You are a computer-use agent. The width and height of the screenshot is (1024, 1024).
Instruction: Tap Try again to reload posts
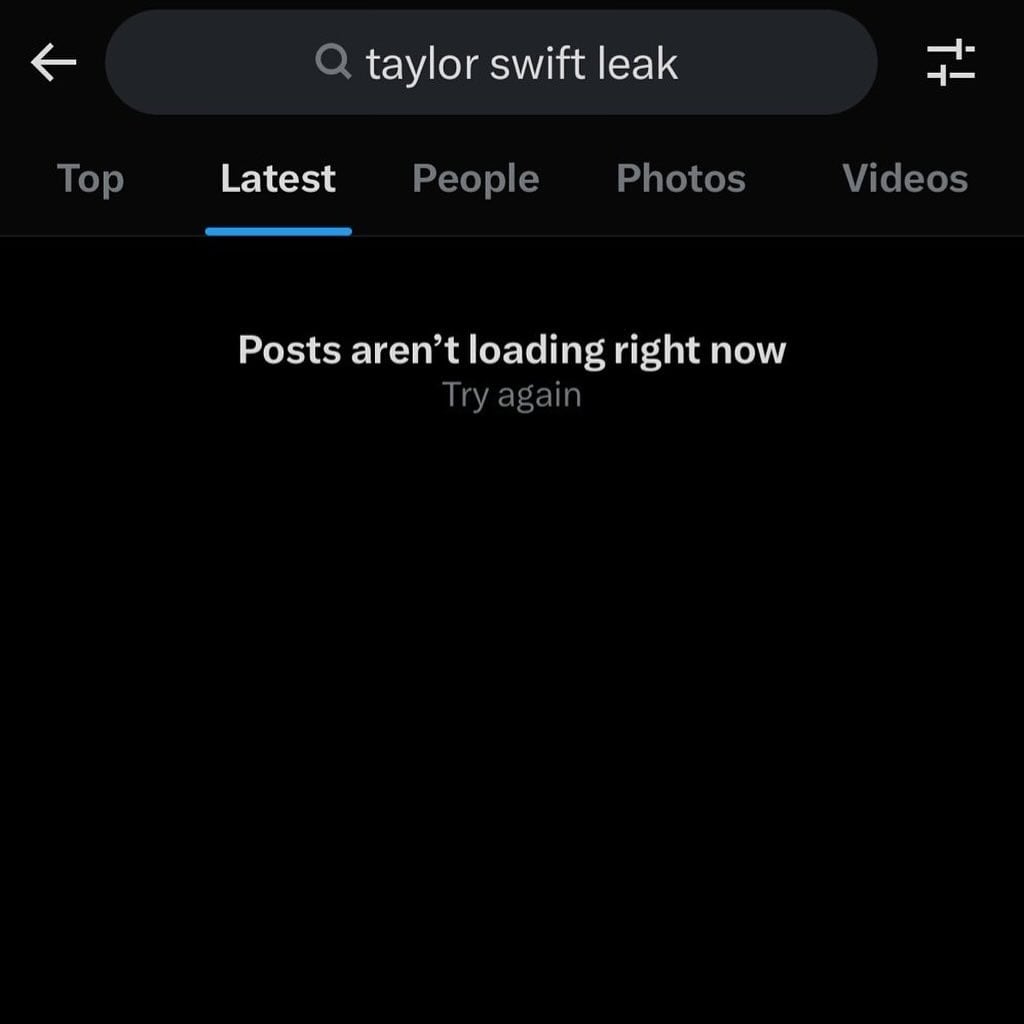[x=511, y=395]
